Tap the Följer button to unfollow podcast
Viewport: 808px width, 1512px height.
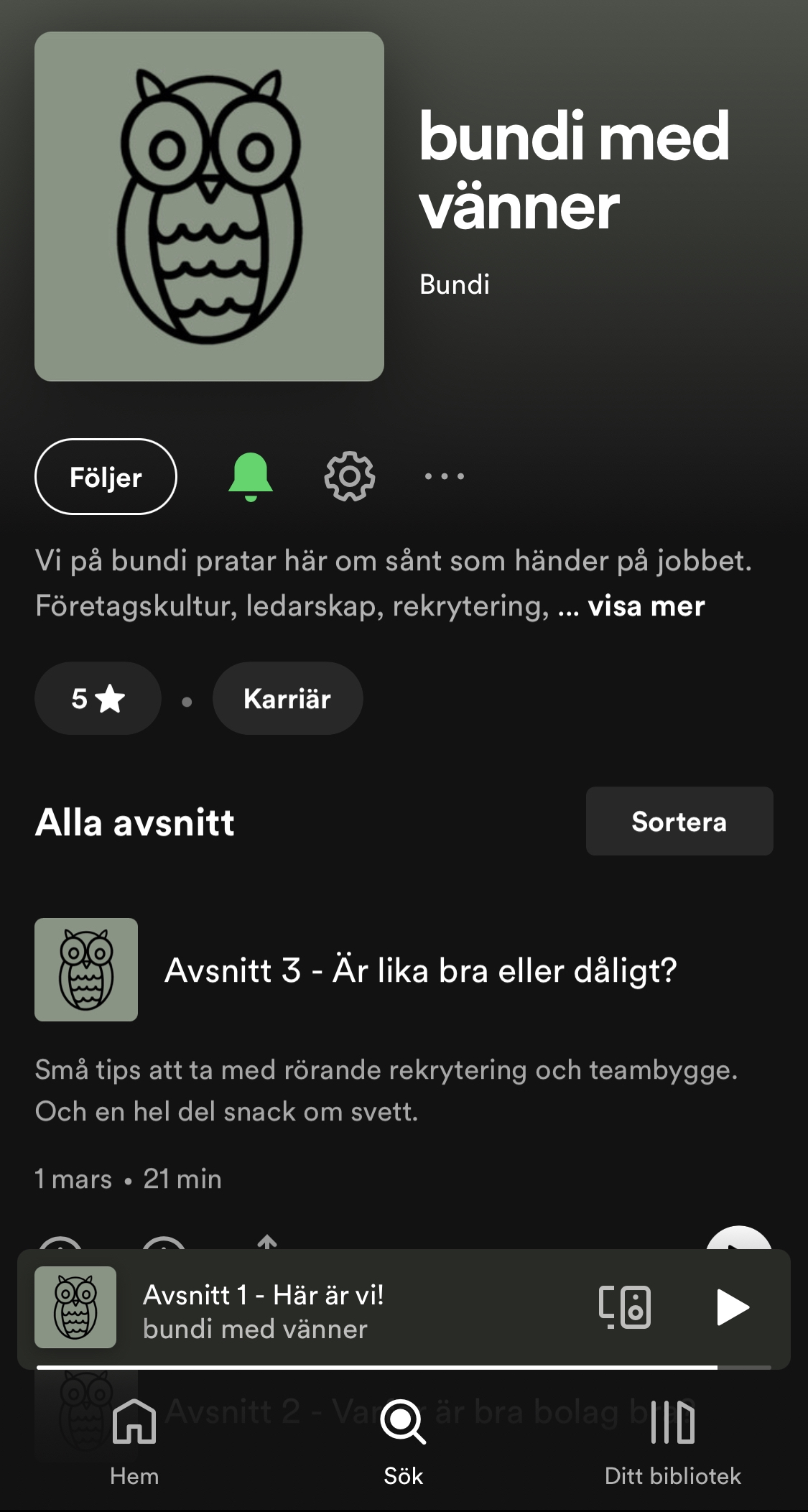106,477
